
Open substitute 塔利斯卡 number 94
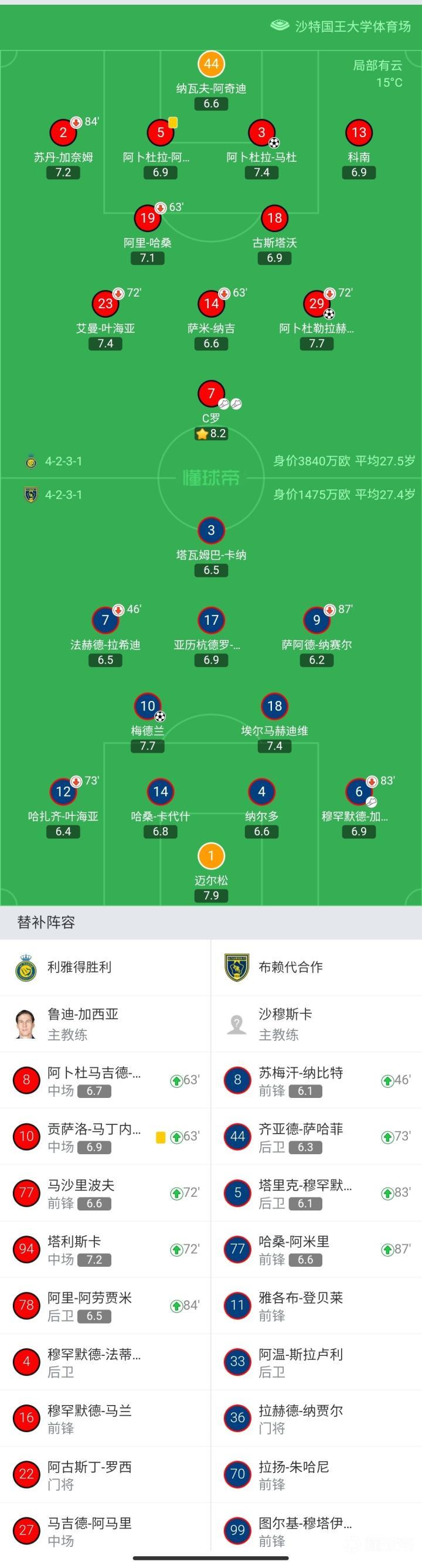105,1250
